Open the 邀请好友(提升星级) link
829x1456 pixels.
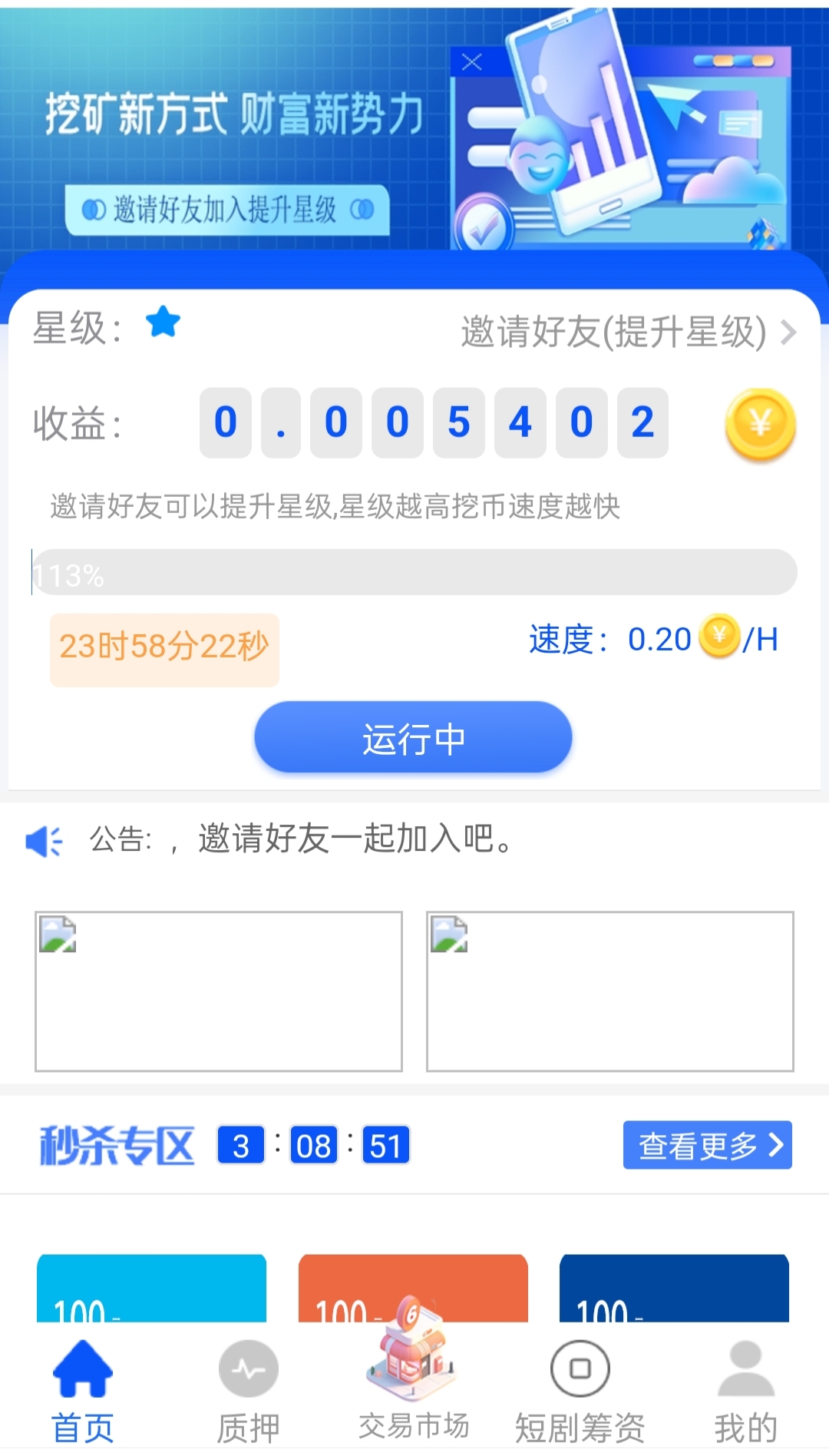tap(628, 332)
